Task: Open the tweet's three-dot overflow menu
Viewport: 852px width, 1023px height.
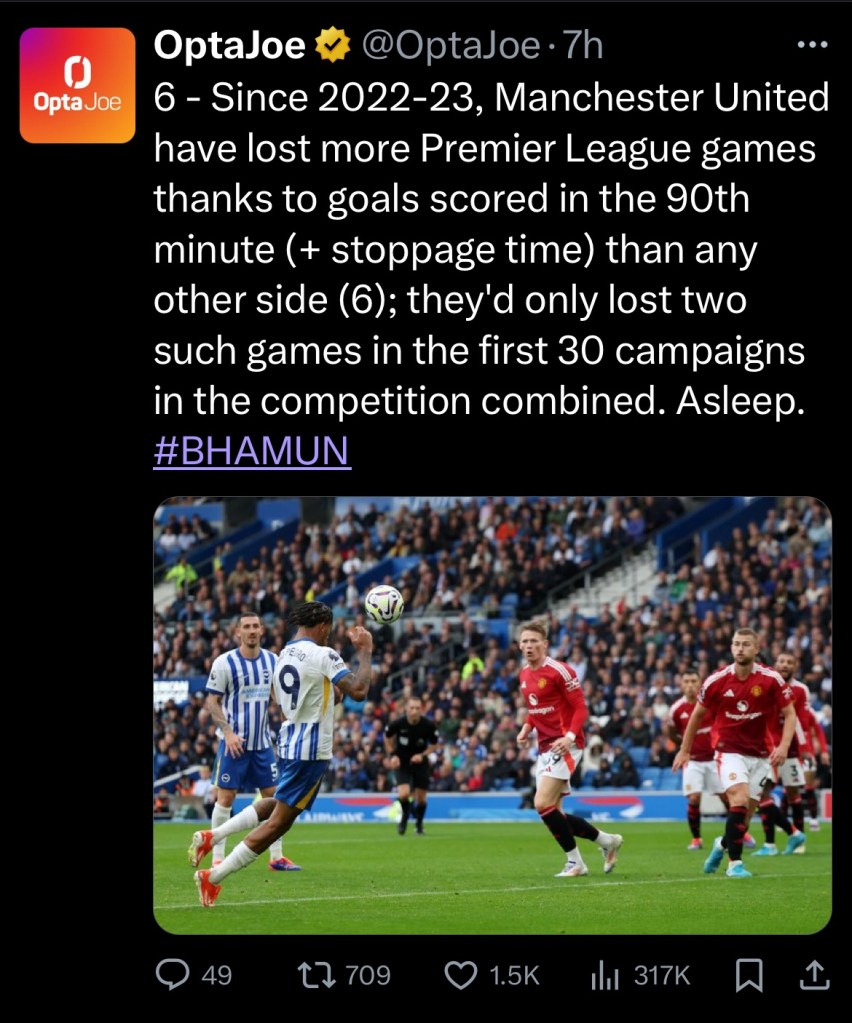Action: (x=810, y=46)
